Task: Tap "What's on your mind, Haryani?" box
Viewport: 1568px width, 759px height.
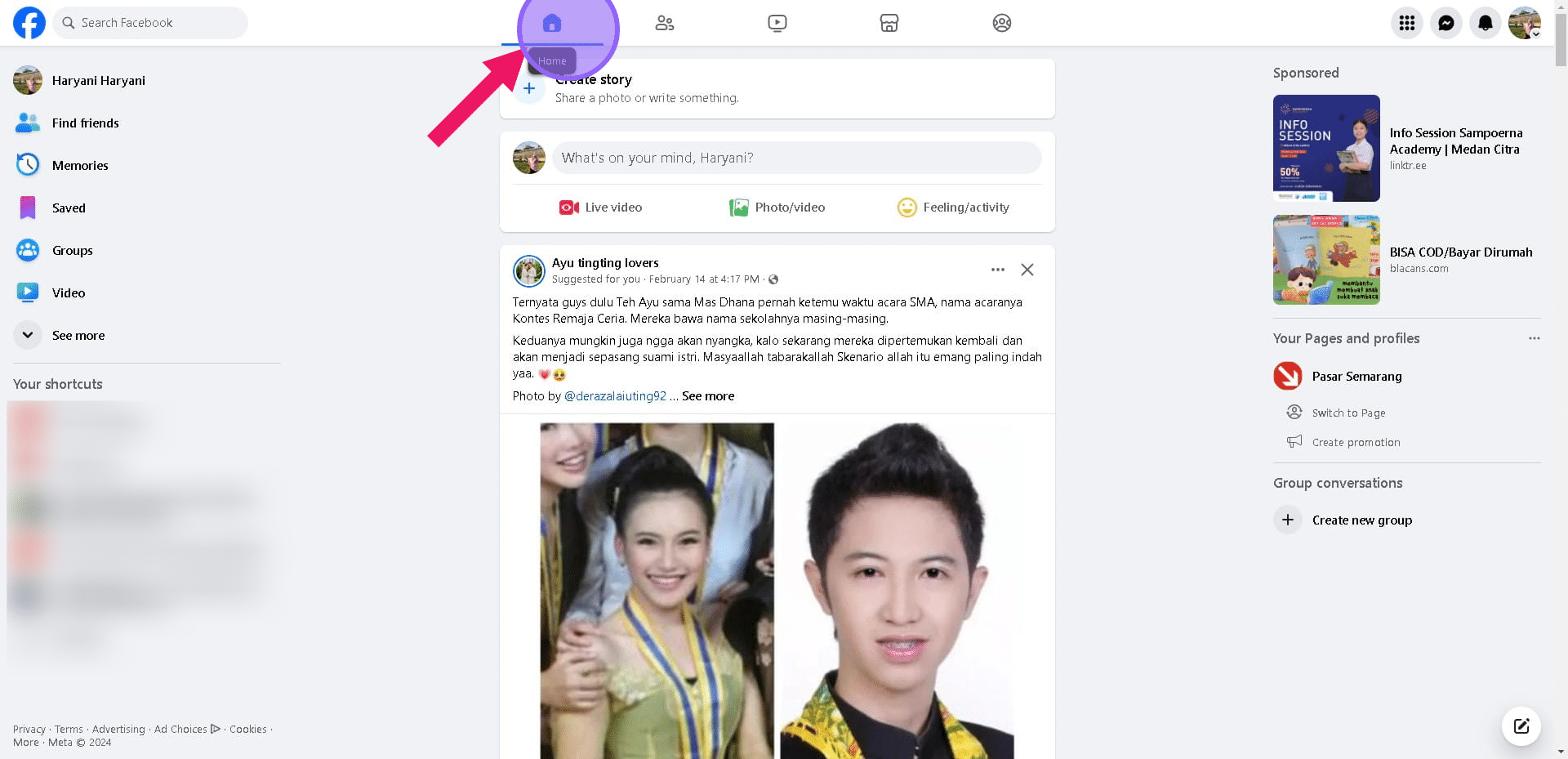Action: pyautogui.click(x=796, y=158)
